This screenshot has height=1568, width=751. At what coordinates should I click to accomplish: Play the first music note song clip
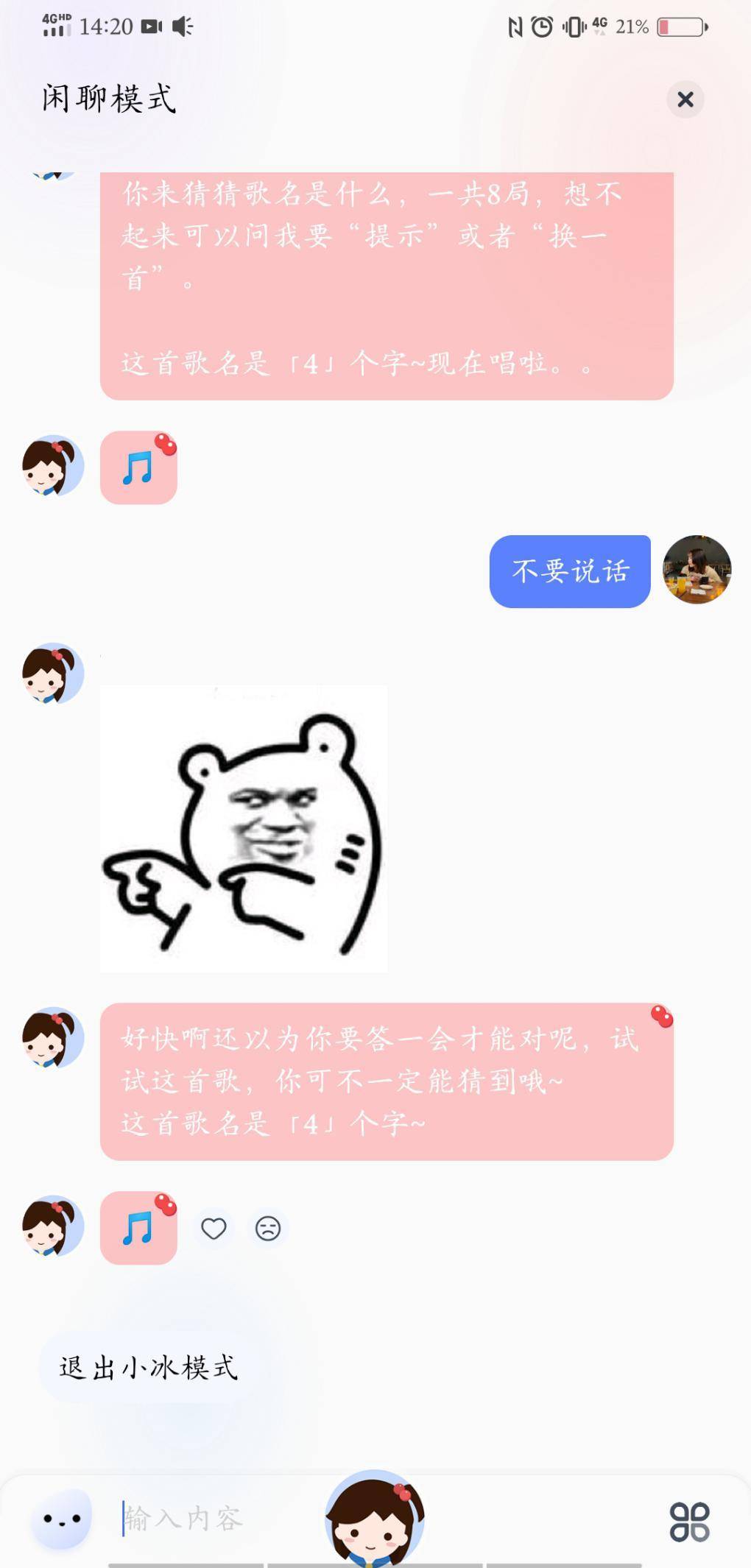[138, 467]
